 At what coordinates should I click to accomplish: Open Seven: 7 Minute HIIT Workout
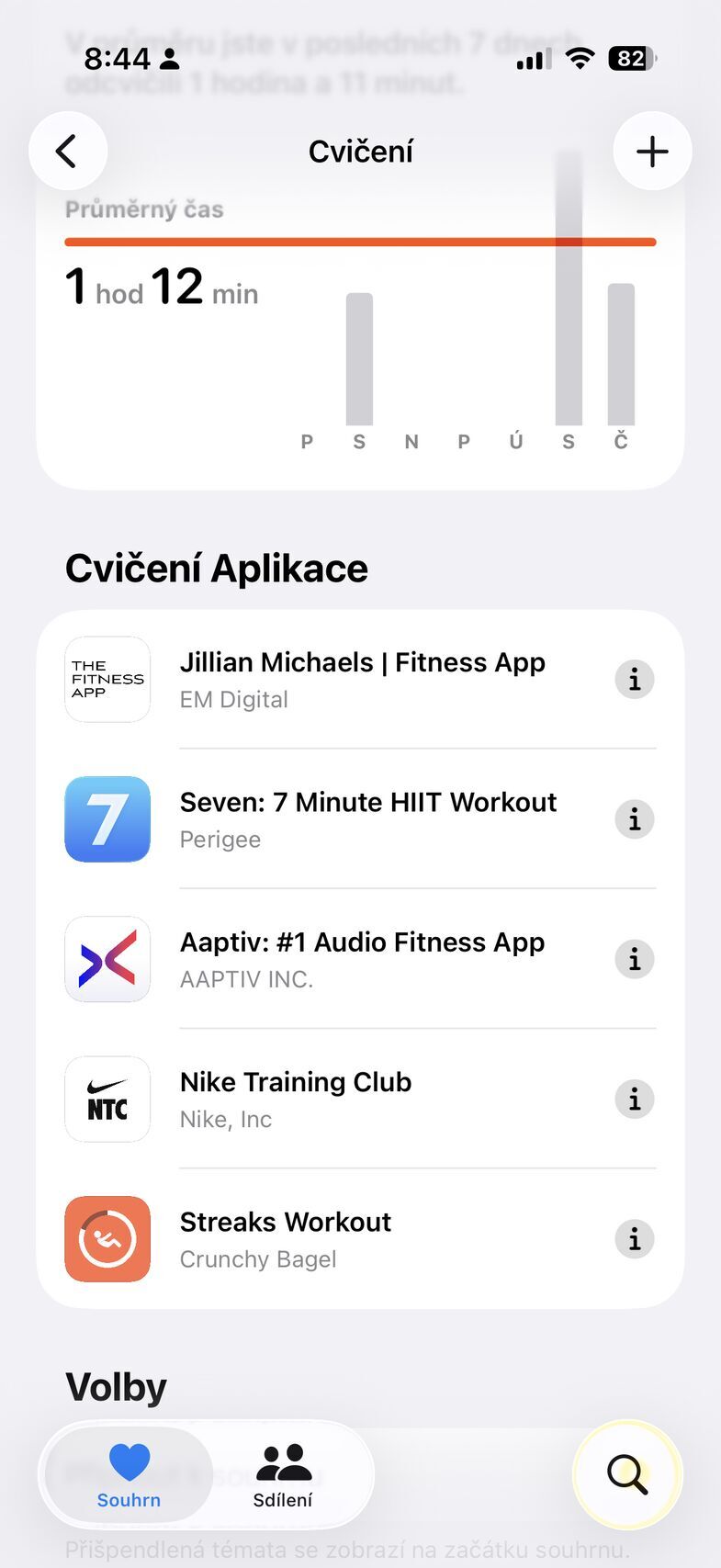click(x=367, y=819)
